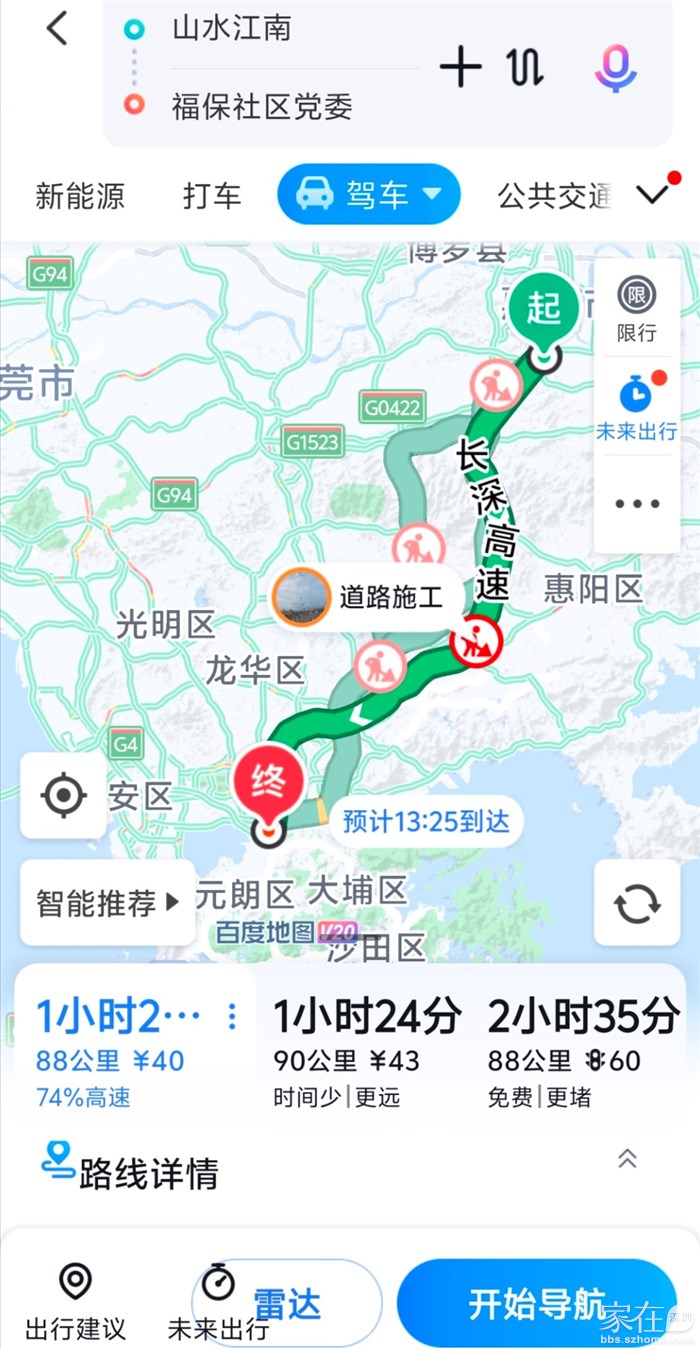Open the three-dot map tools menu
700x1348 pixels.
(637, 504)
